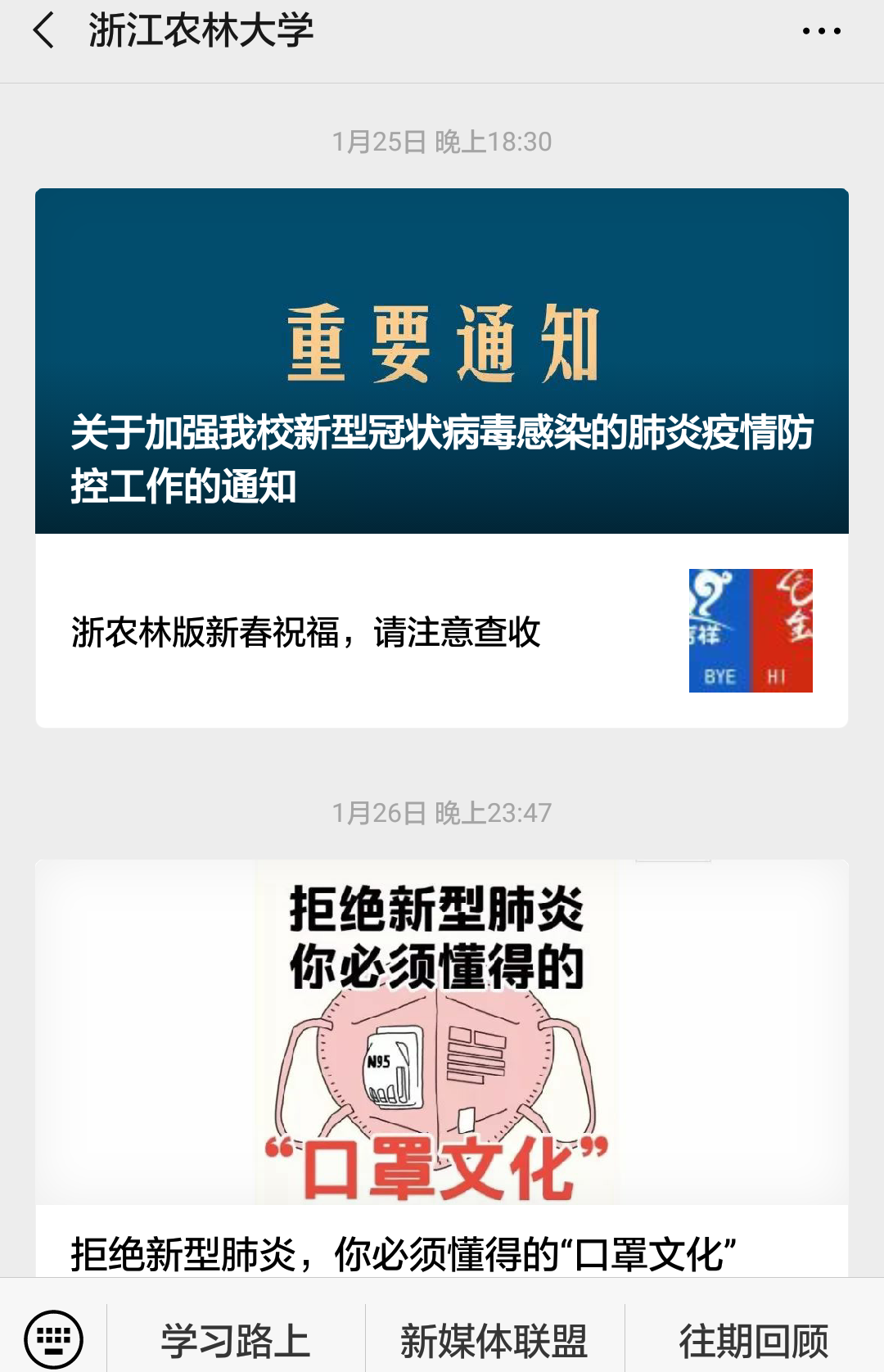The width and height of the screenshot is (884, 1372).
Task: Open the 往期回顾 menu
Action: (x=754, y=1341)
